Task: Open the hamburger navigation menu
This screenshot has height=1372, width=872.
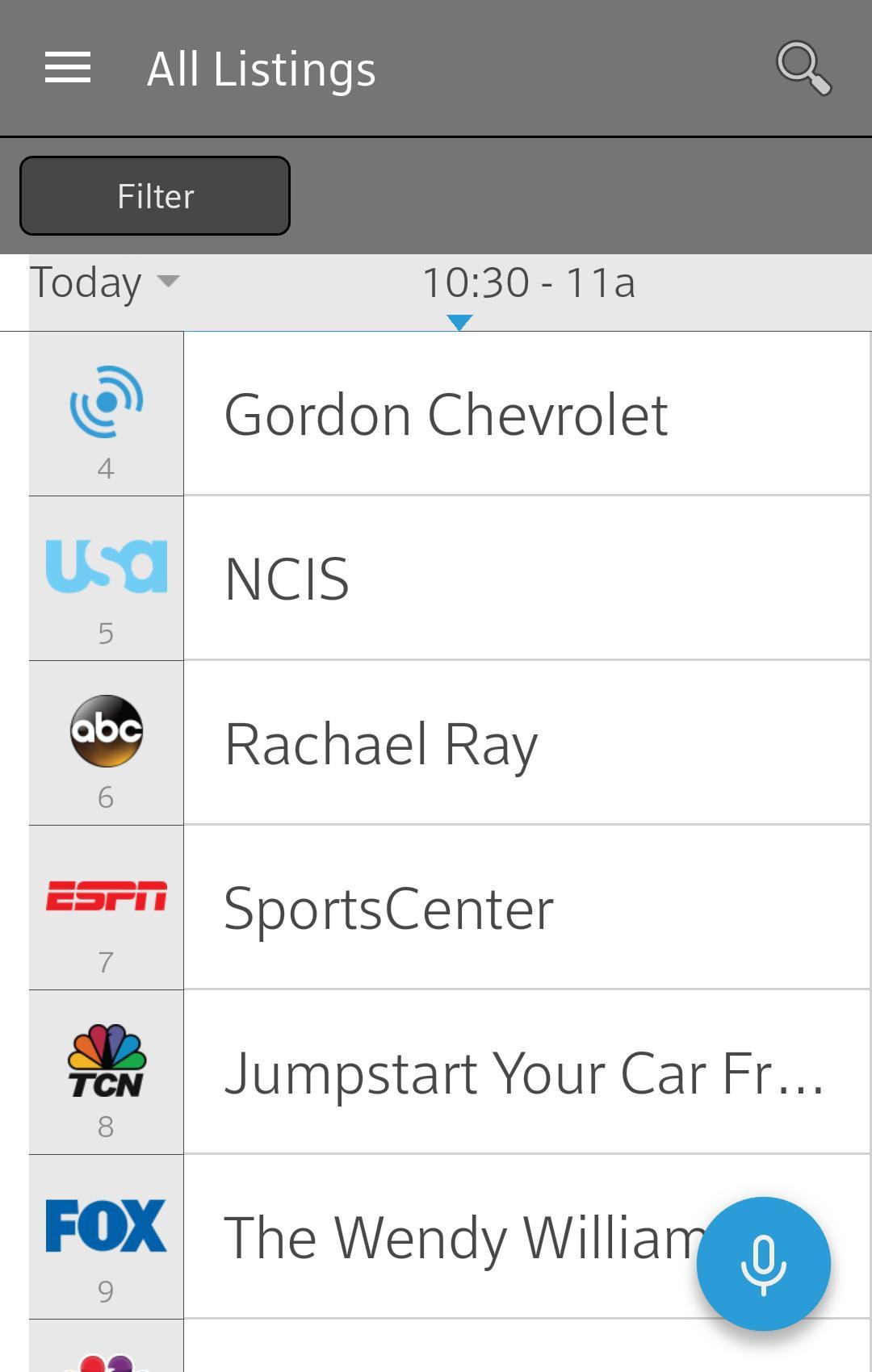Action: pos(68,68)
